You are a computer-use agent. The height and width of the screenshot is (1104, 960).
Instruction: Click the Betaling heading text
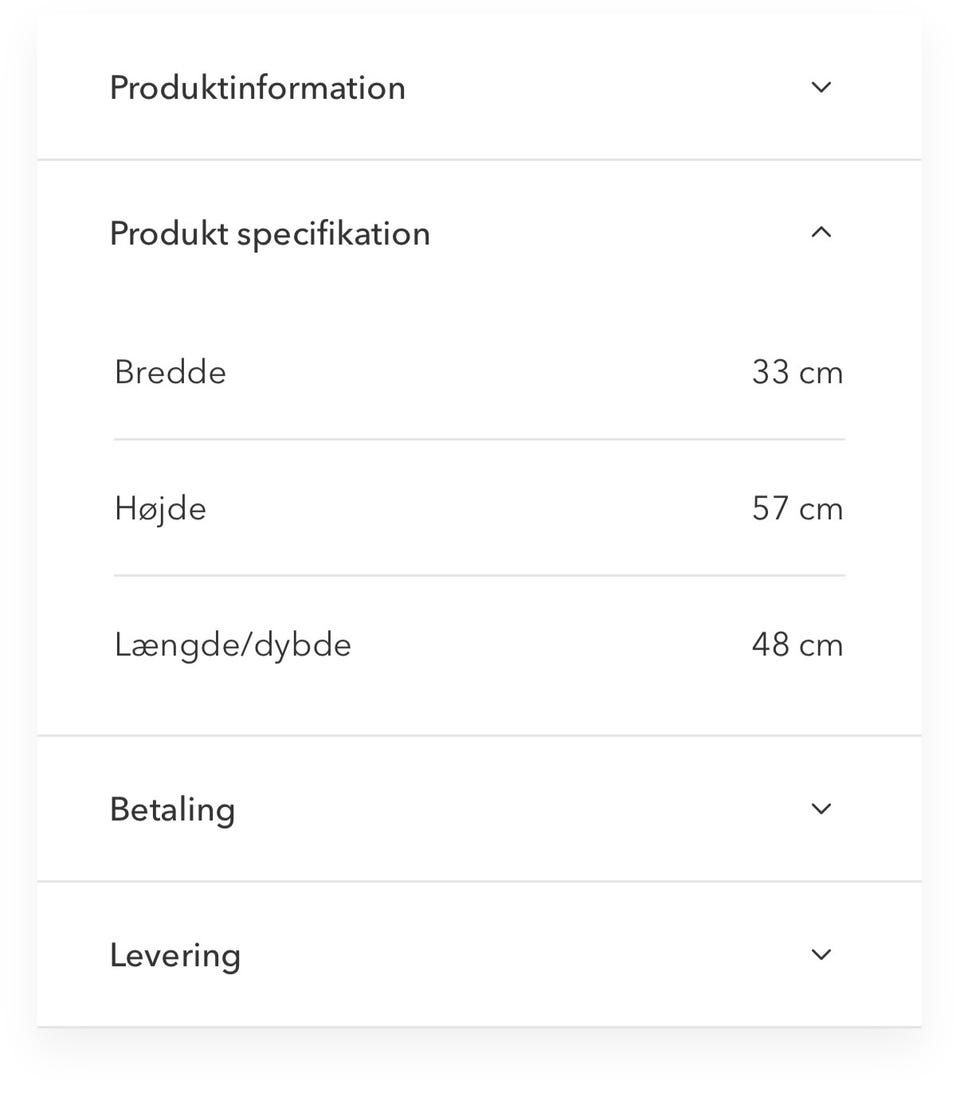(173, 808)
